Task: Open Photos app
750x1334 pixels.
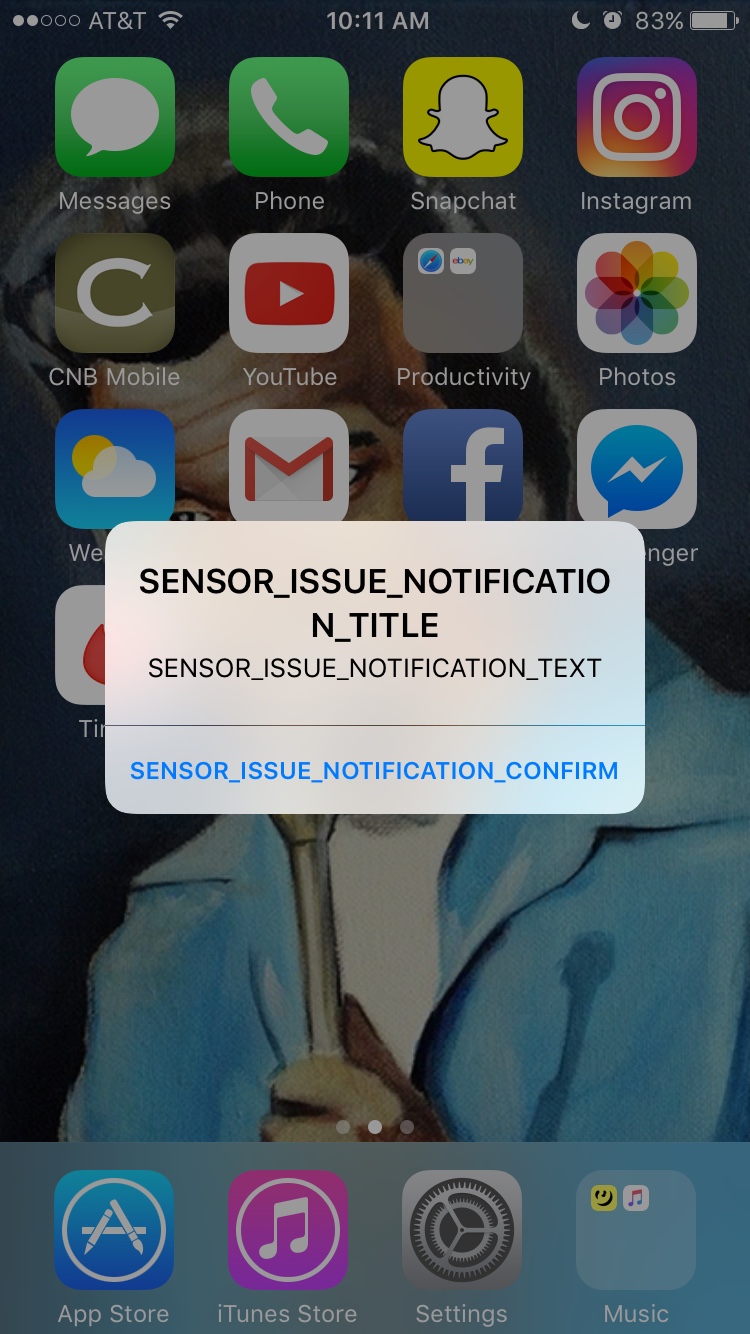Action: 636,293
